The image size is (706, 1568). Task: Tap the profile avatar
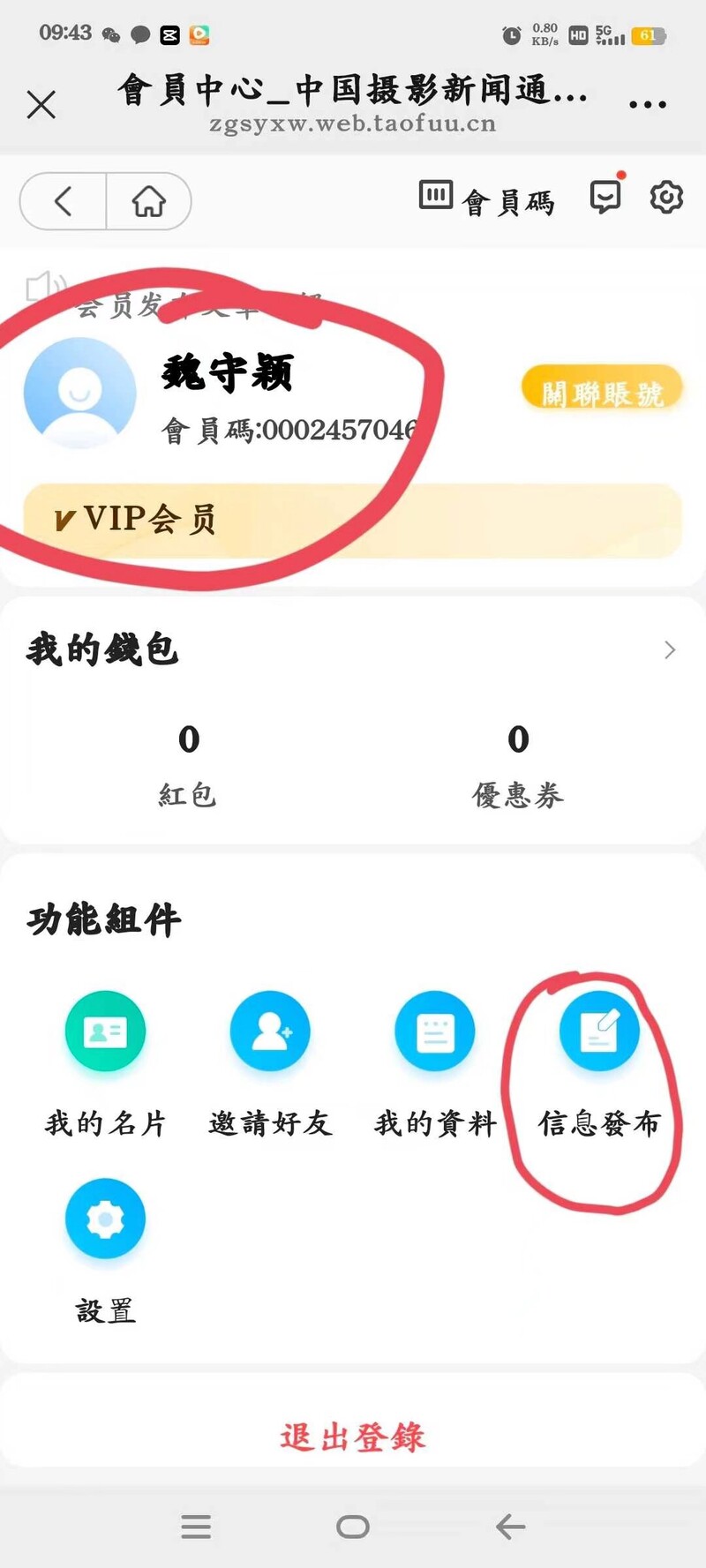tap(80, 392)
